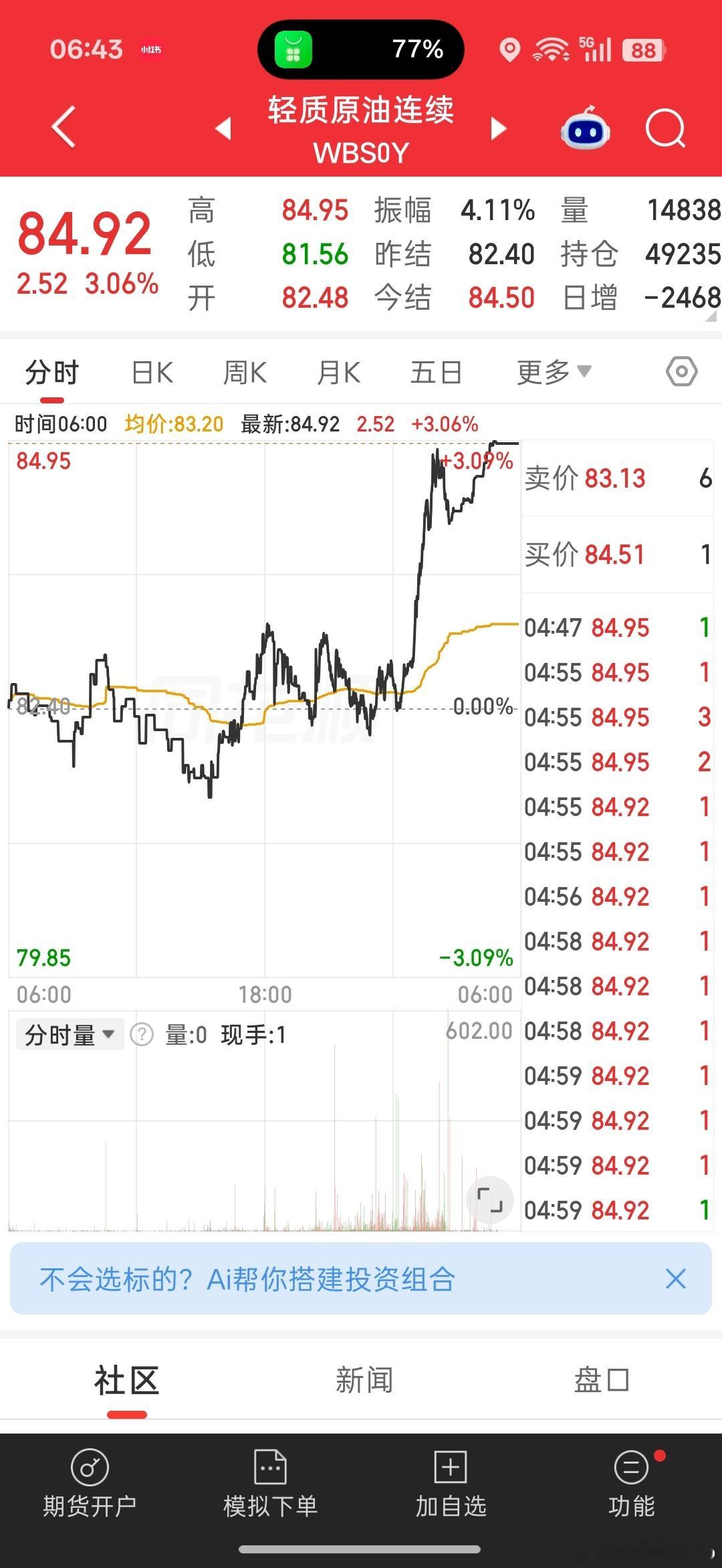
Task: Switch to the 盘口 tab
Action: click(x=601, y=1381)
